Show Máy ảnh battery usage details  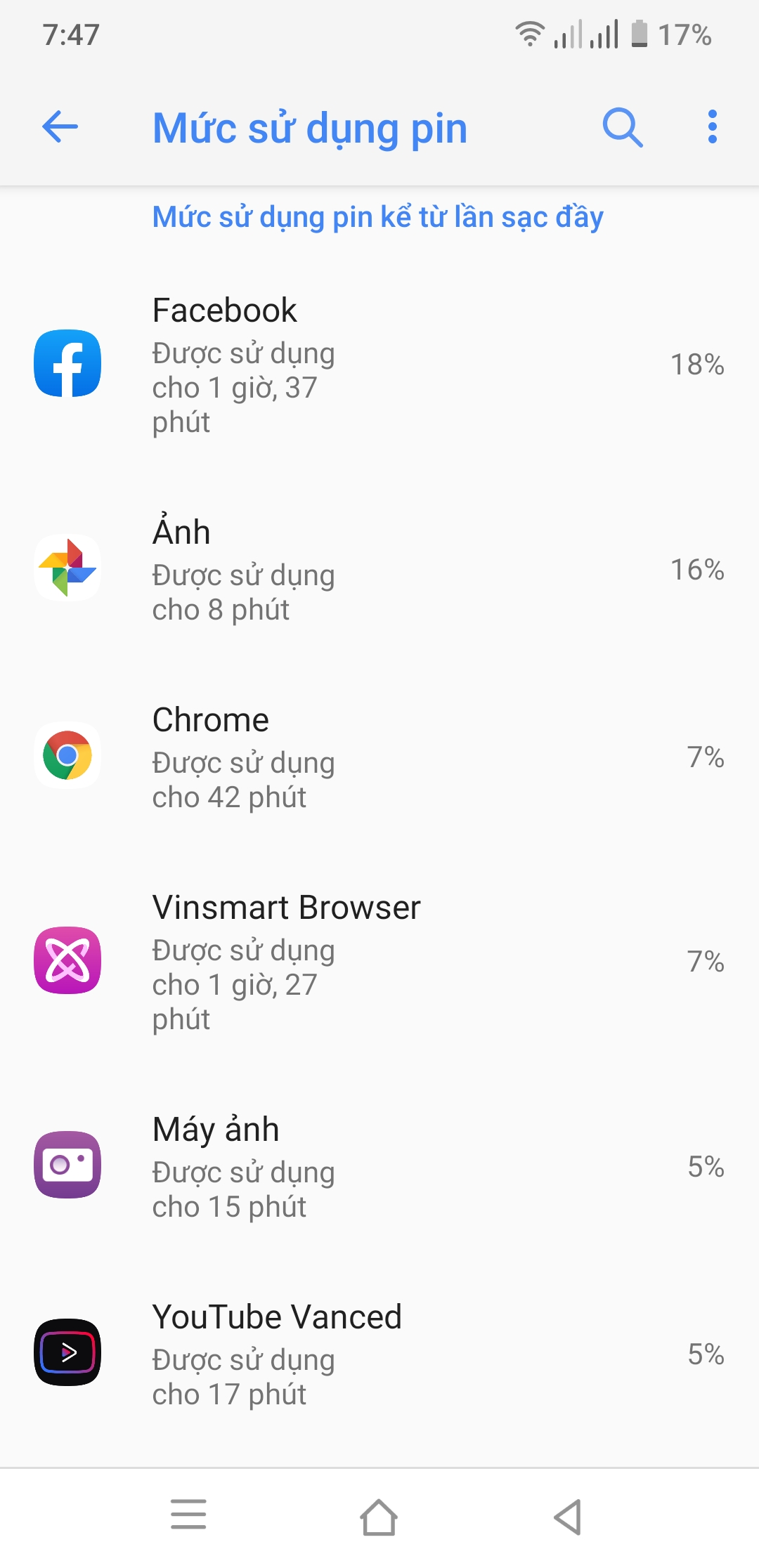tap(379, 1166)
